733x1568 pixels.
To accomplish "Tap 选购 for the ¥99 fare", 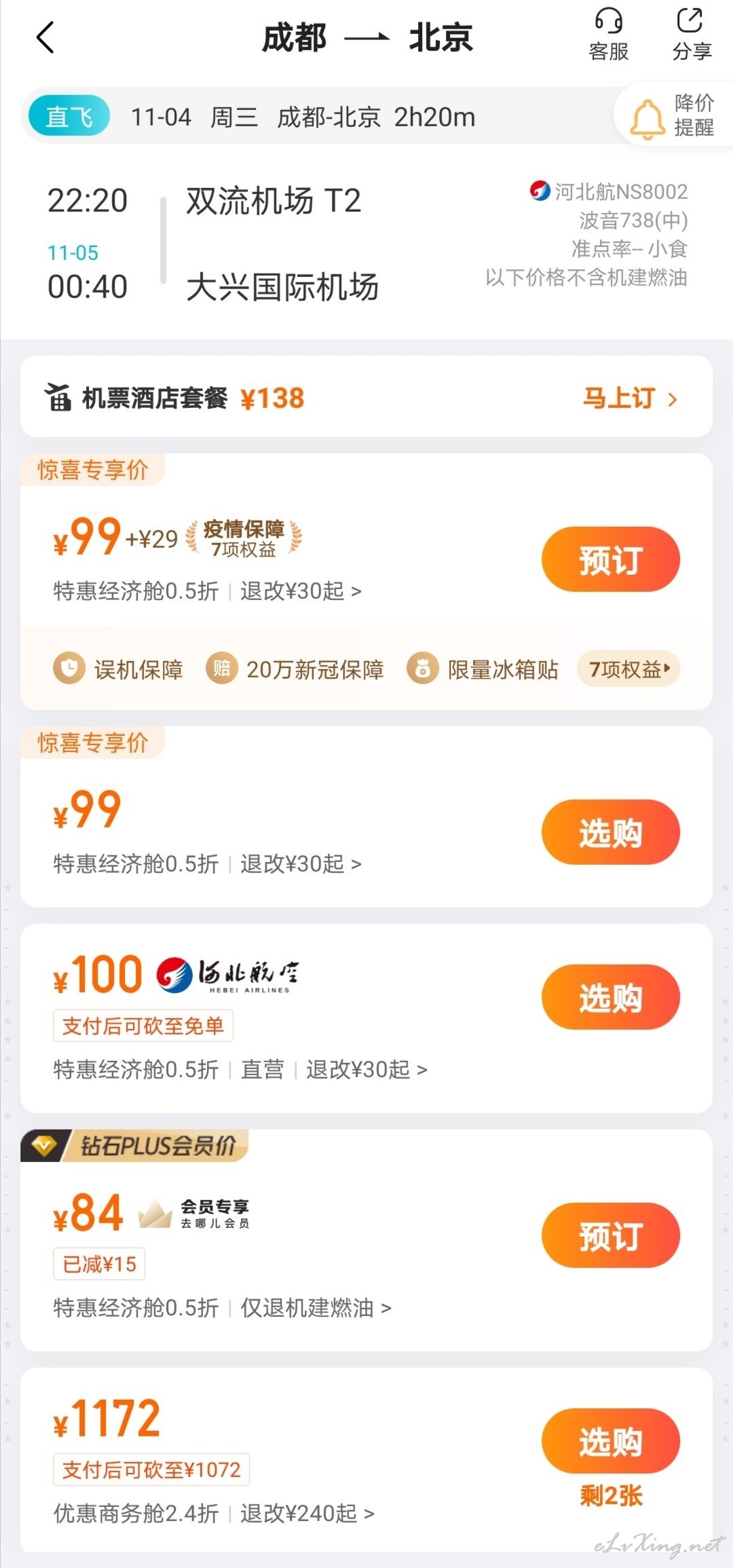I will click(611, 832).
